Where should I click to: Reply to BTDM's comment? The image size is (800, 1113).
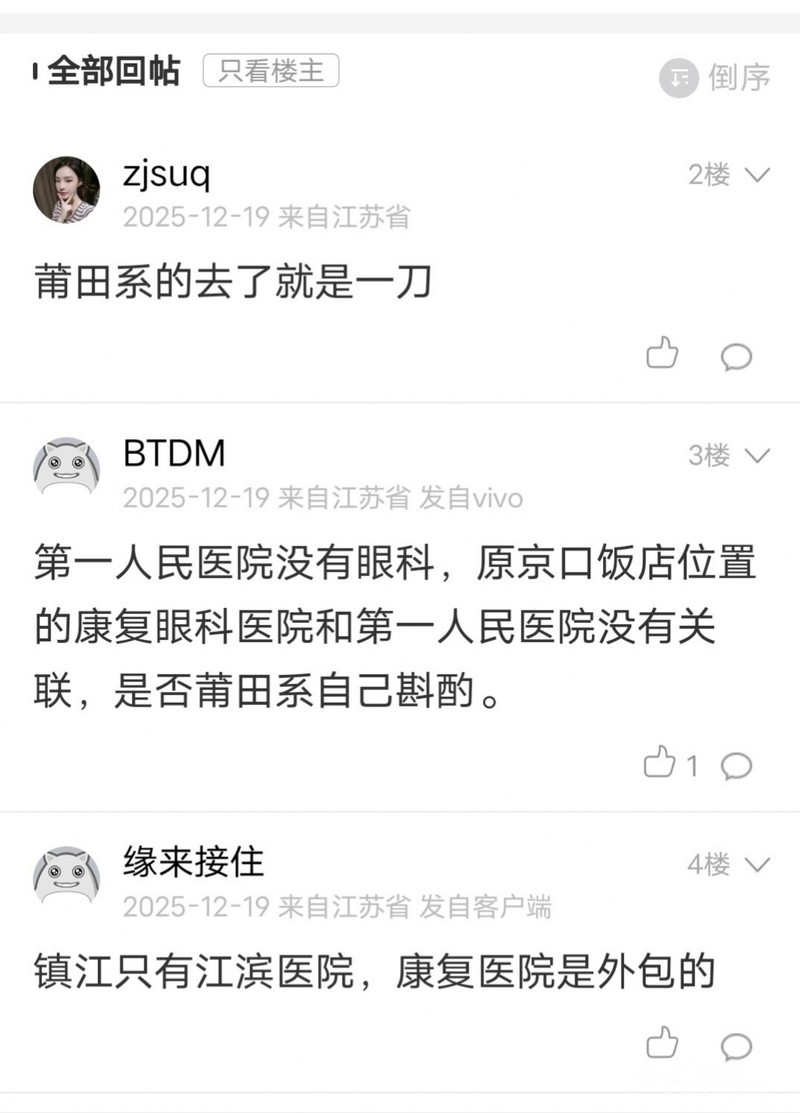point(737,766)
